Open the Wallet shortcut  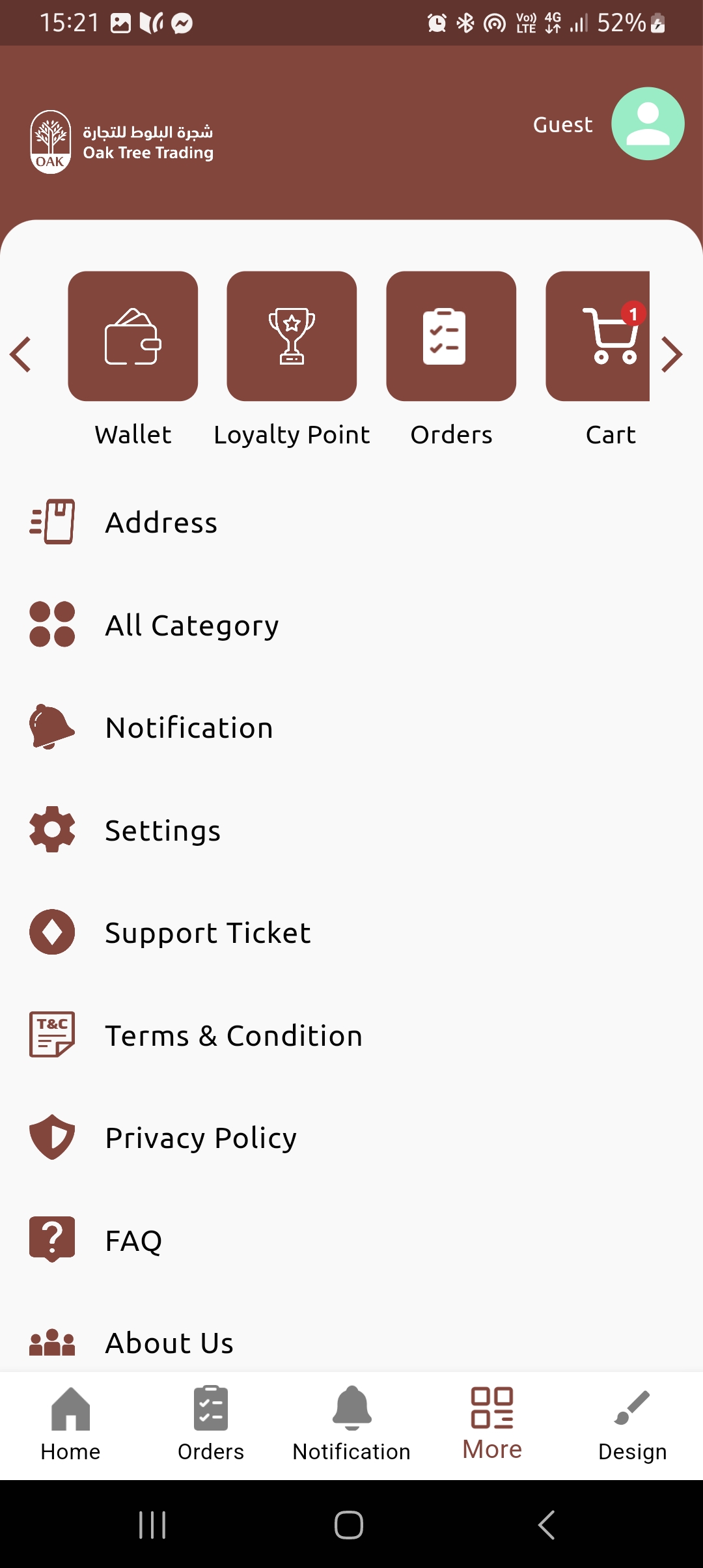(133, 336)
